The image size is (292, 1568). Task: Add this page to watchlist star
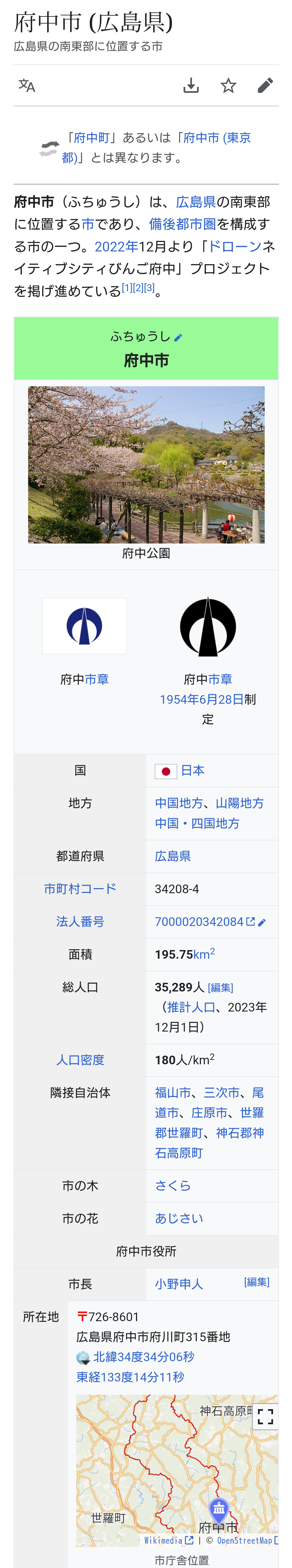pos(228,85)
